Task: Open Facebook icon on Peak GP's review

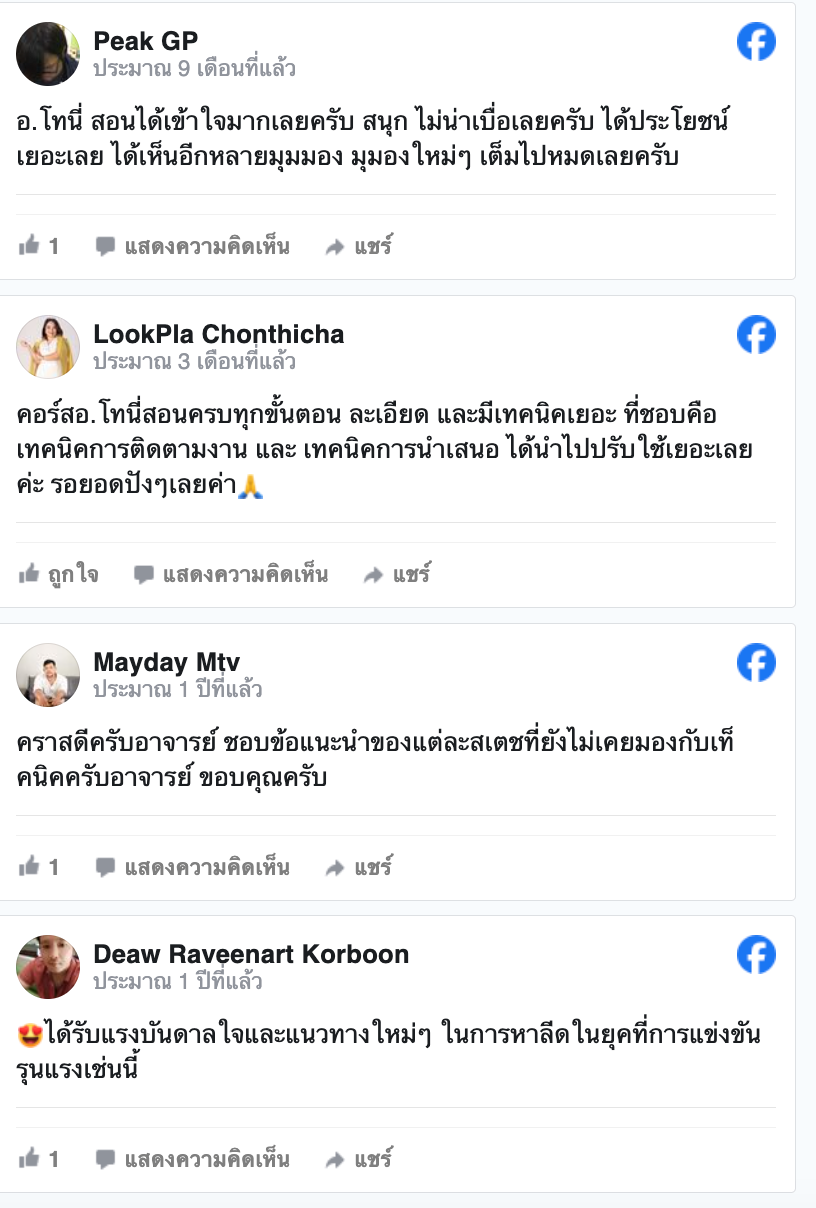Action: pos(756,42)
